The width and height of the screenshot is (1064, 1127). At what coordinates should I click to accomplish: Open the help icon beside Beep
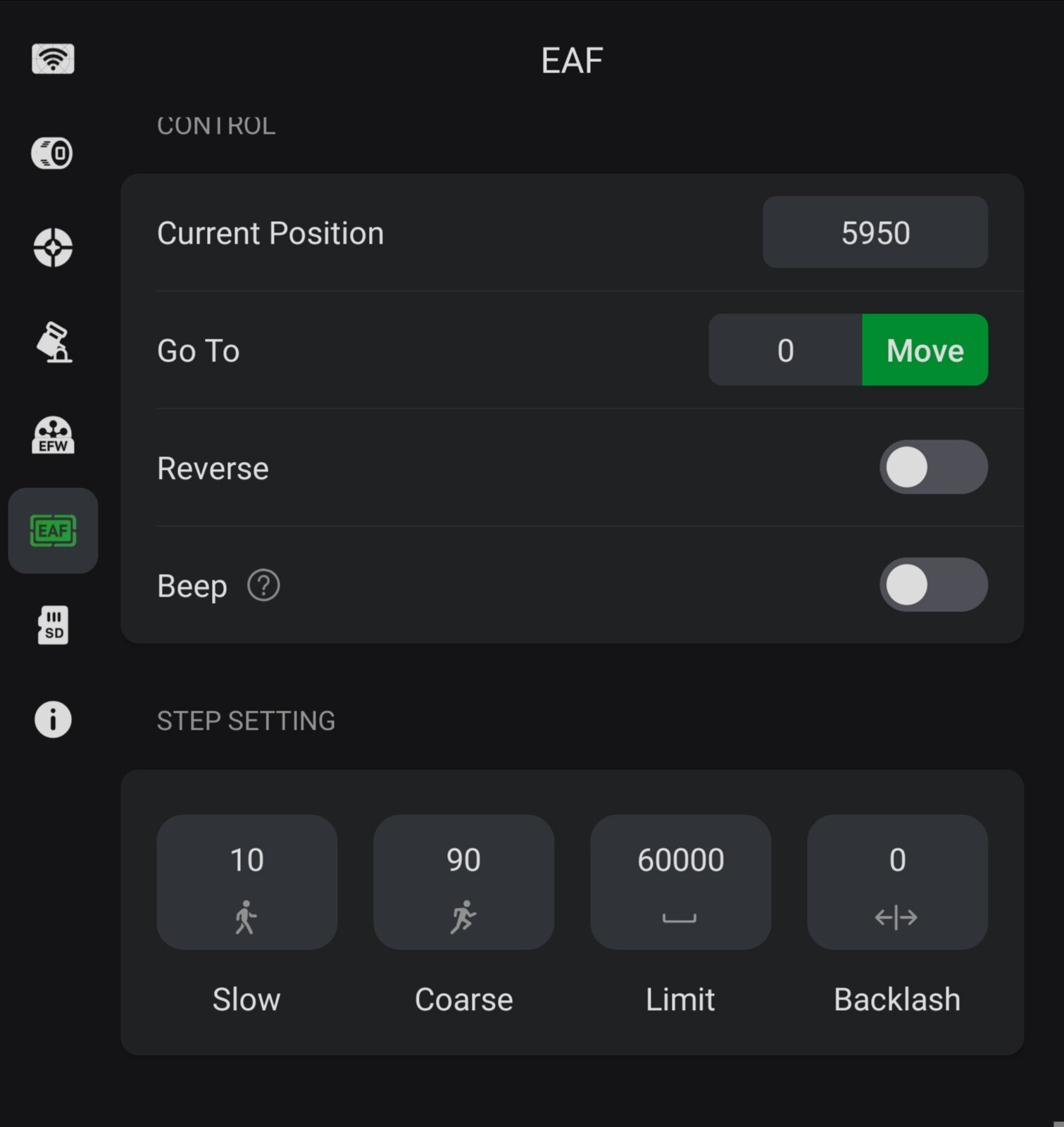pyautogui.click(x=263, y=585)
